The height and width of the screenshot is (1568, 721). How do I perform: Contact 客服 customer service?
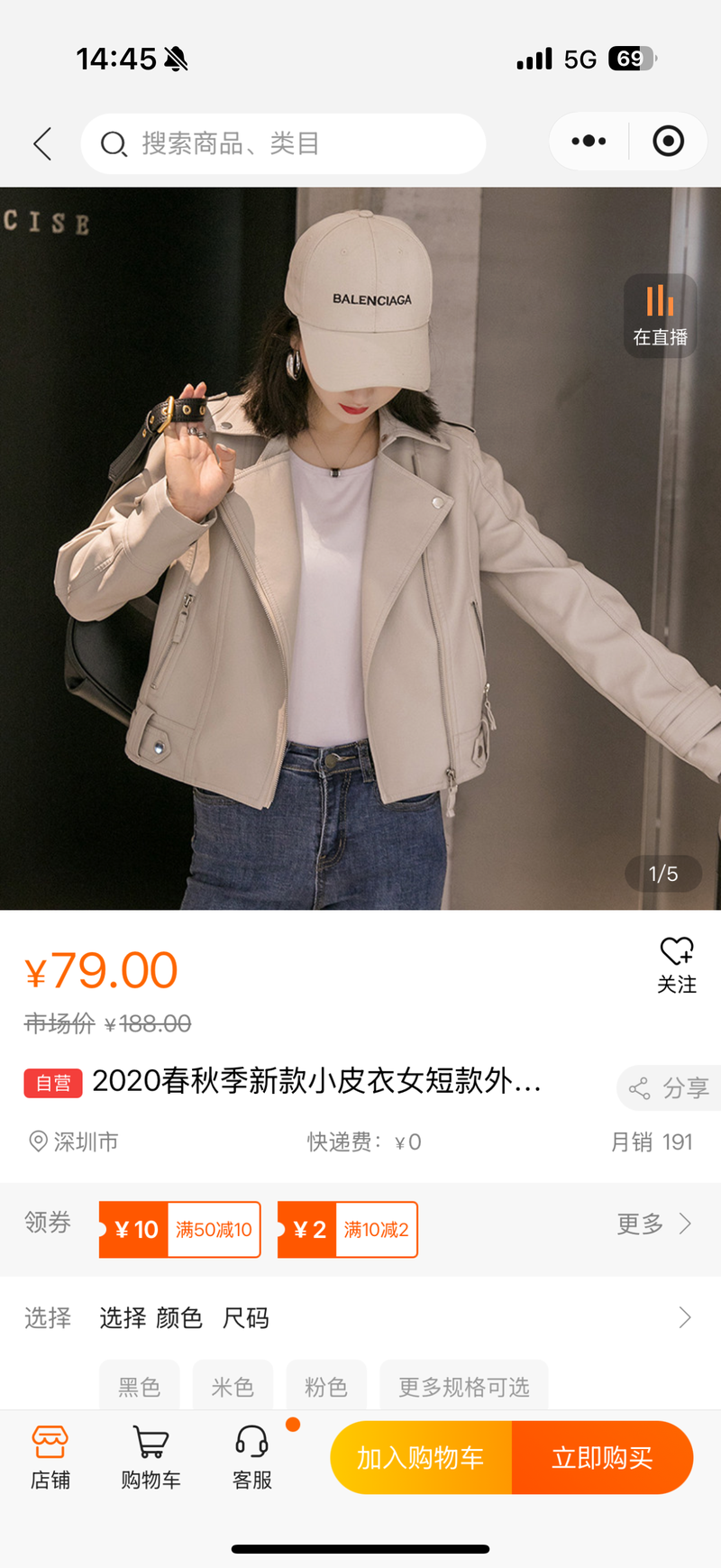point(252,1456)
